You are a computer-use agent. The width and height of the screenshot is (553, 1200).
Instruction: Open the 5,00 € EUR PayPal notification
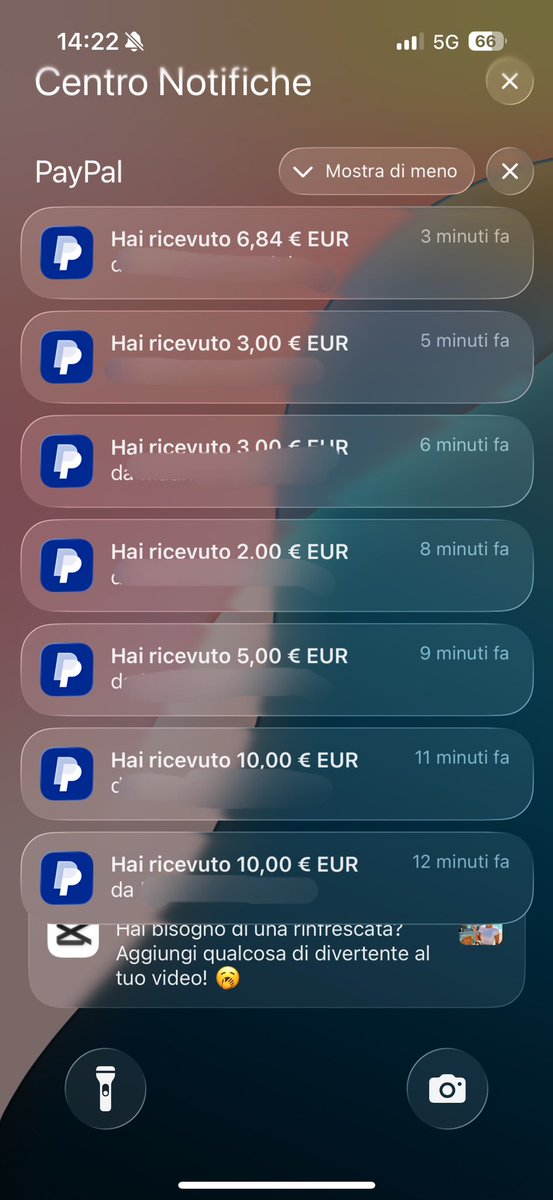[x=276, y=669]
